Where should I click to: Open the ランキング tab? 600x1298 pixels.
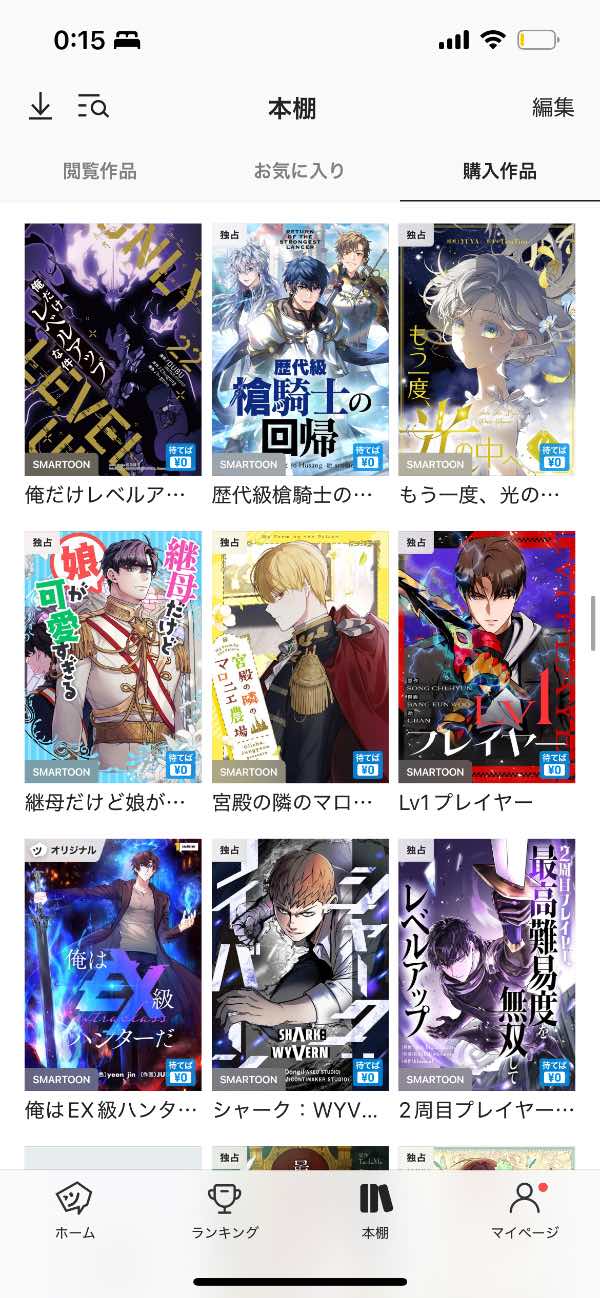(x=225, y=1210)
